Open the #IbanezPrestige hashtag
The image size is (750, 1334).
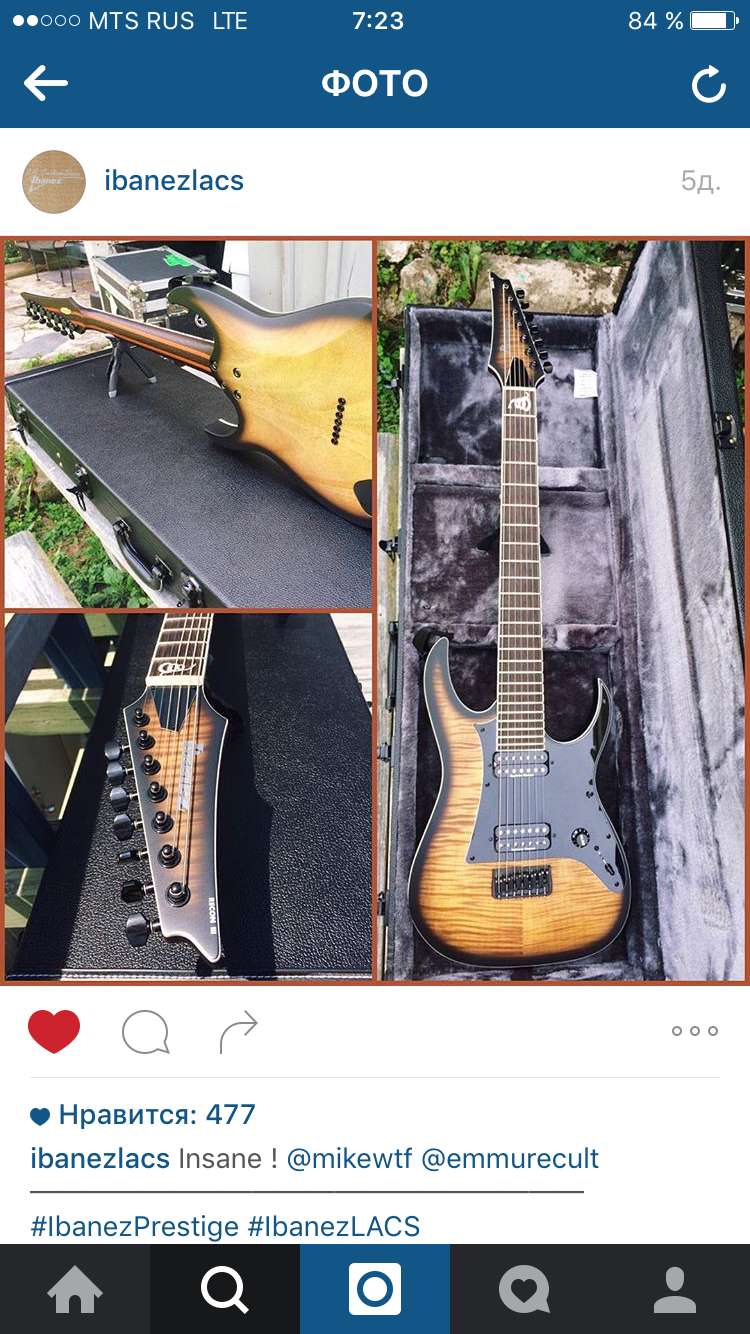(x=135, y=1226)
